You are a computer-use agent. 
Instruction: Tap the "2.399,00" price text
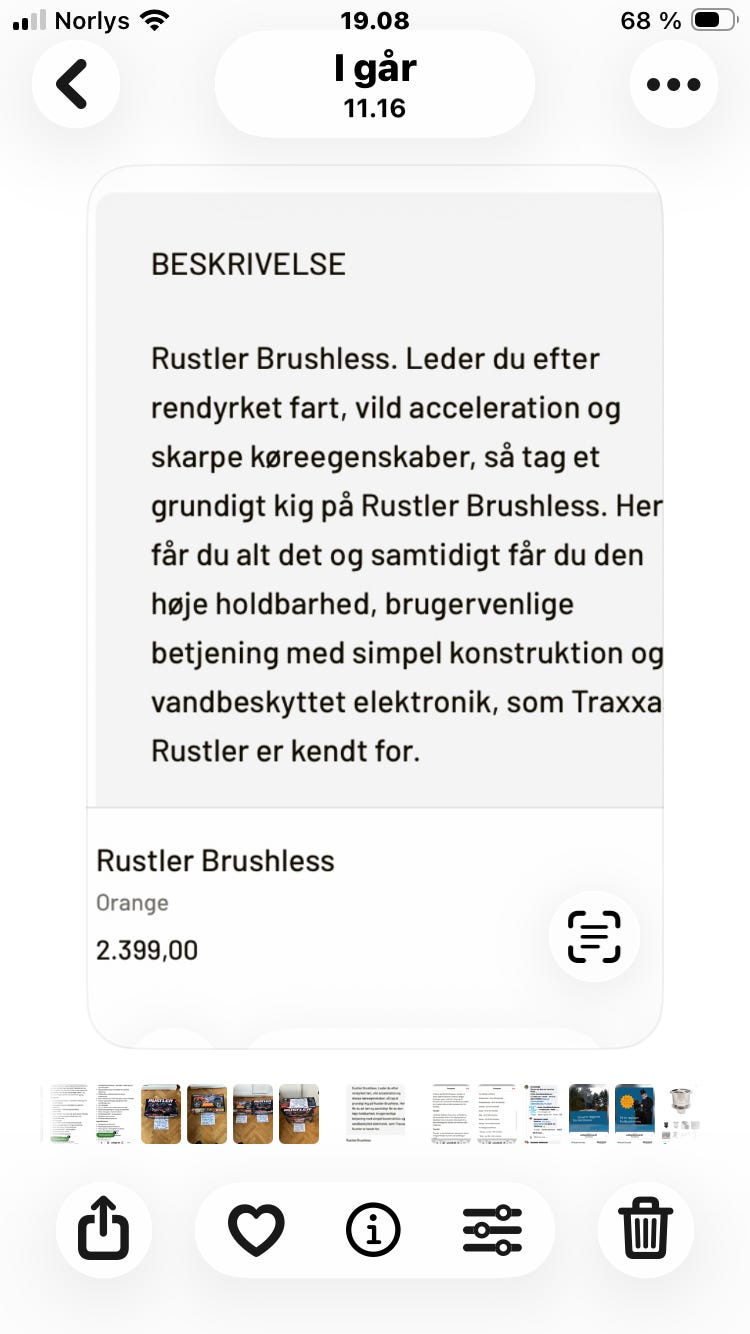click(x=147, y=950)
